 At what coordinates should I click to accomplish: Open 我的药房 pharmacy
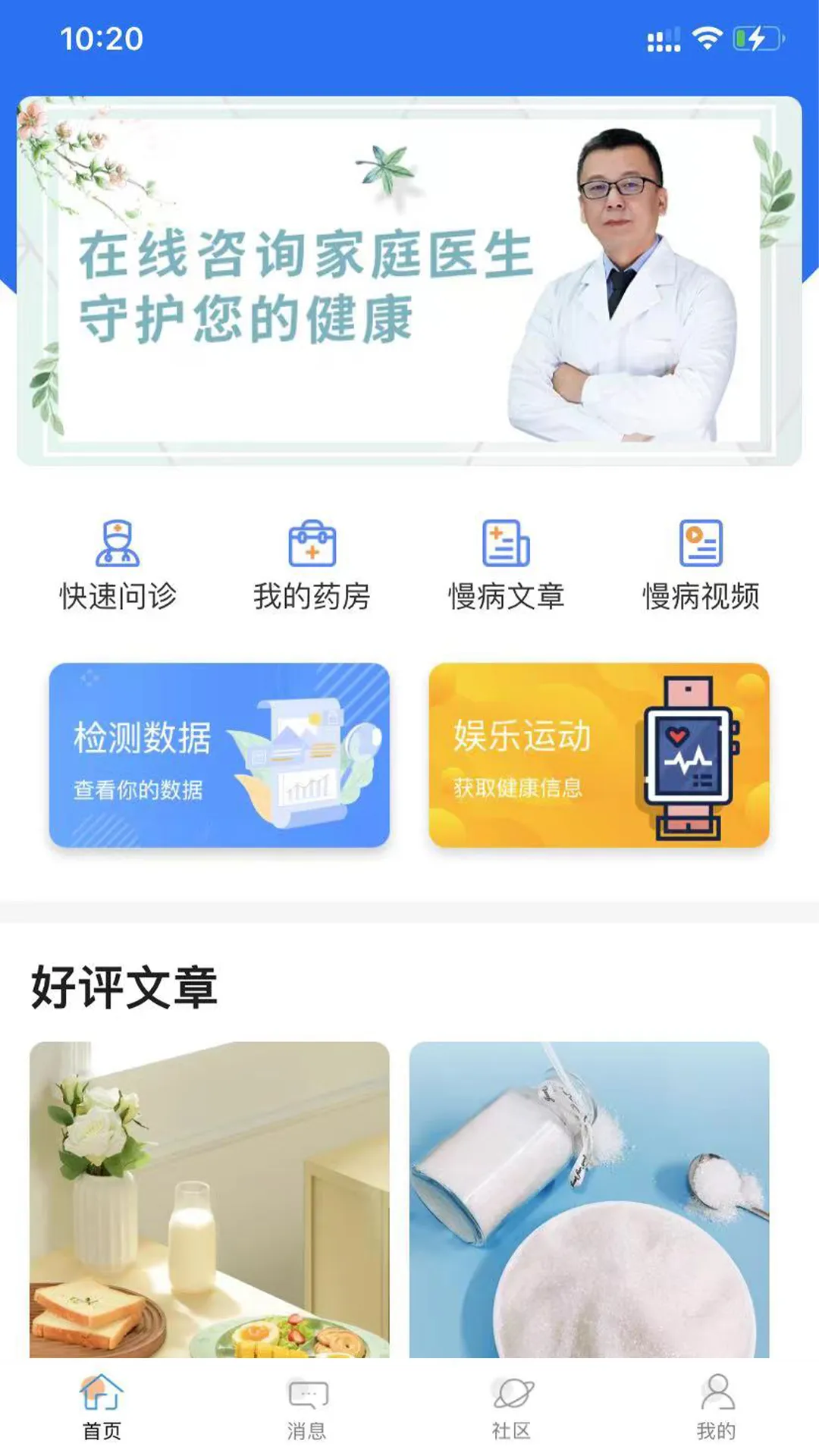pyautogui.click(x=312, y=565)
